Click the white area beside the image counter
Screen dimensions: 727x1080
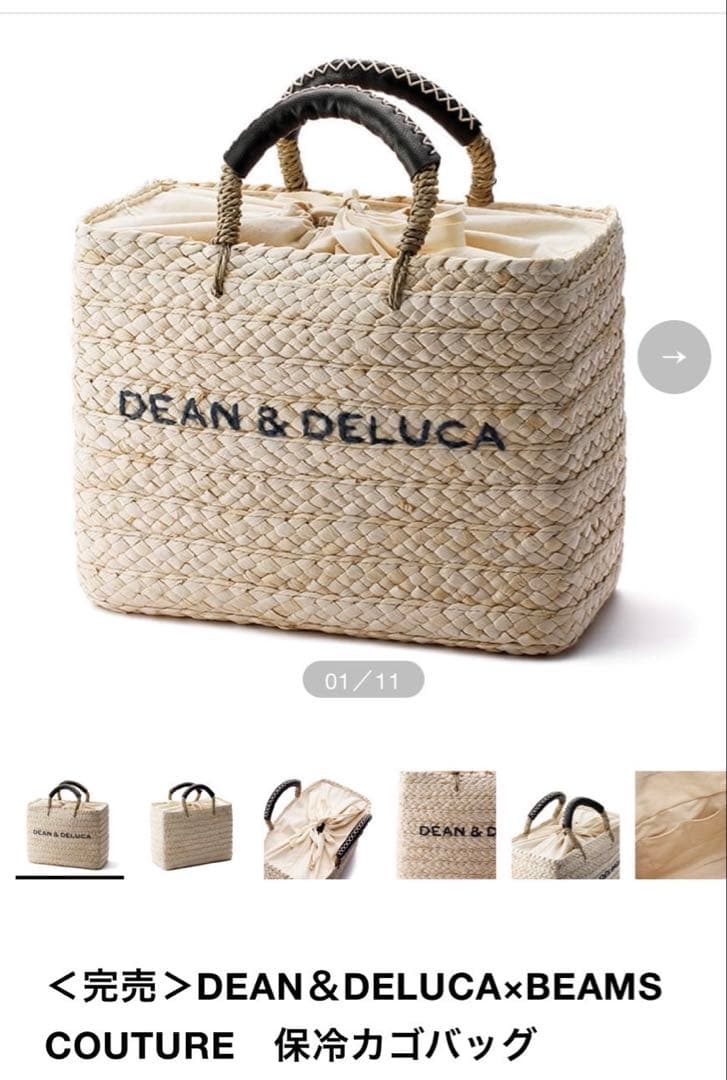550,680
